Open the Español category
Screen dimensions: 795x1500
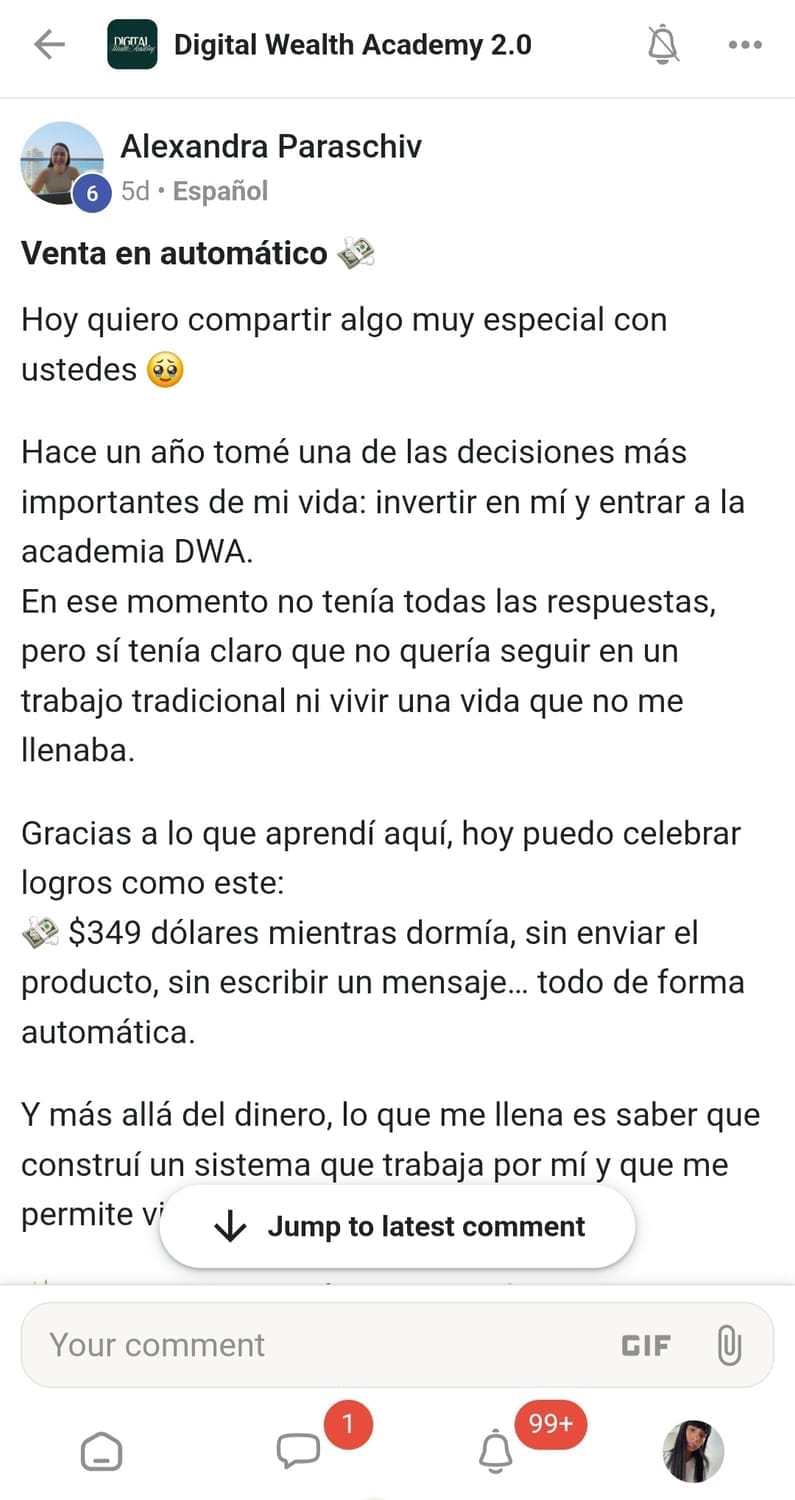point(220,191)
